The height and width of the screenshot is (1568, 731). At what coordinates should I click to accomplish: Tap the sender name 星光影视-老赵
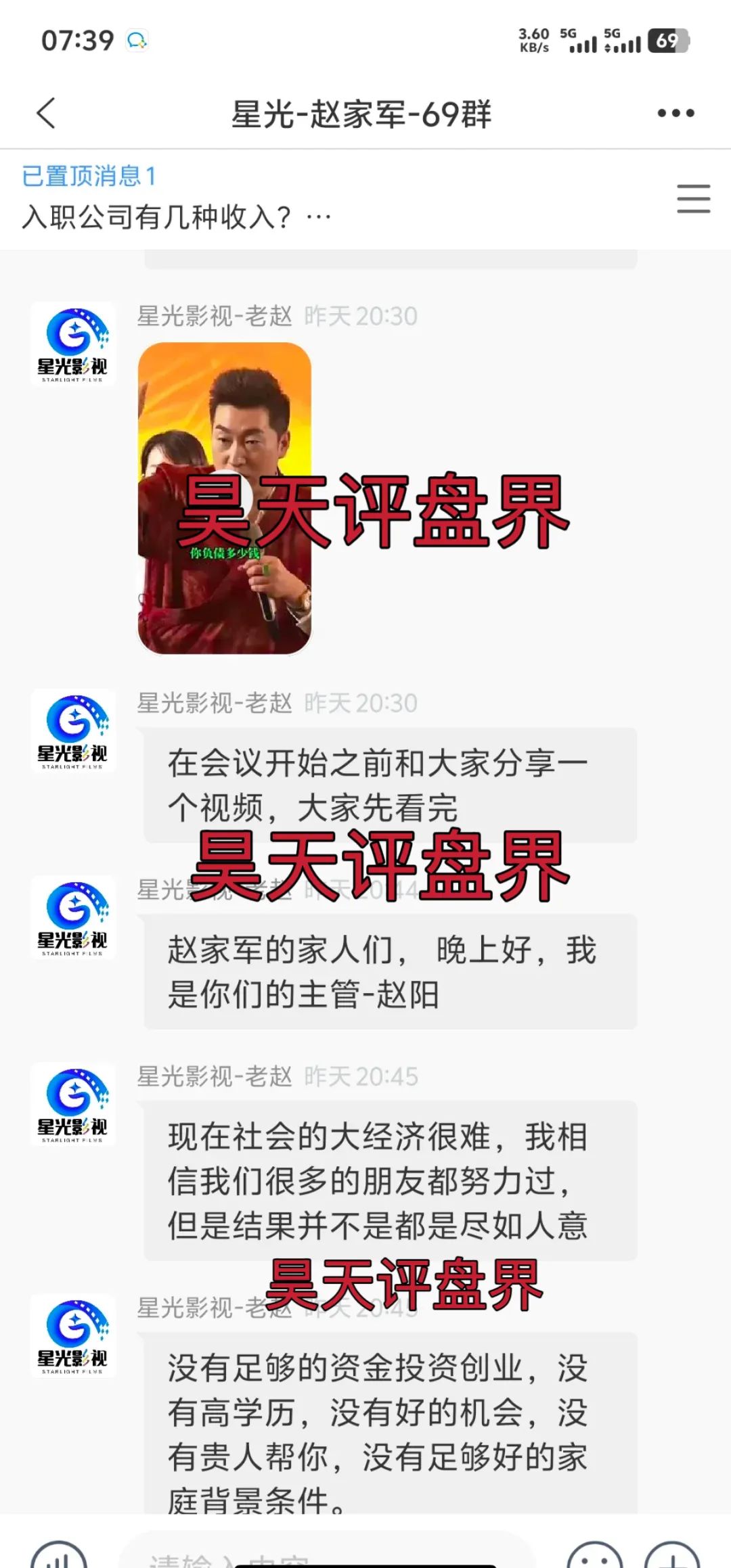click(x=215, y=315)
